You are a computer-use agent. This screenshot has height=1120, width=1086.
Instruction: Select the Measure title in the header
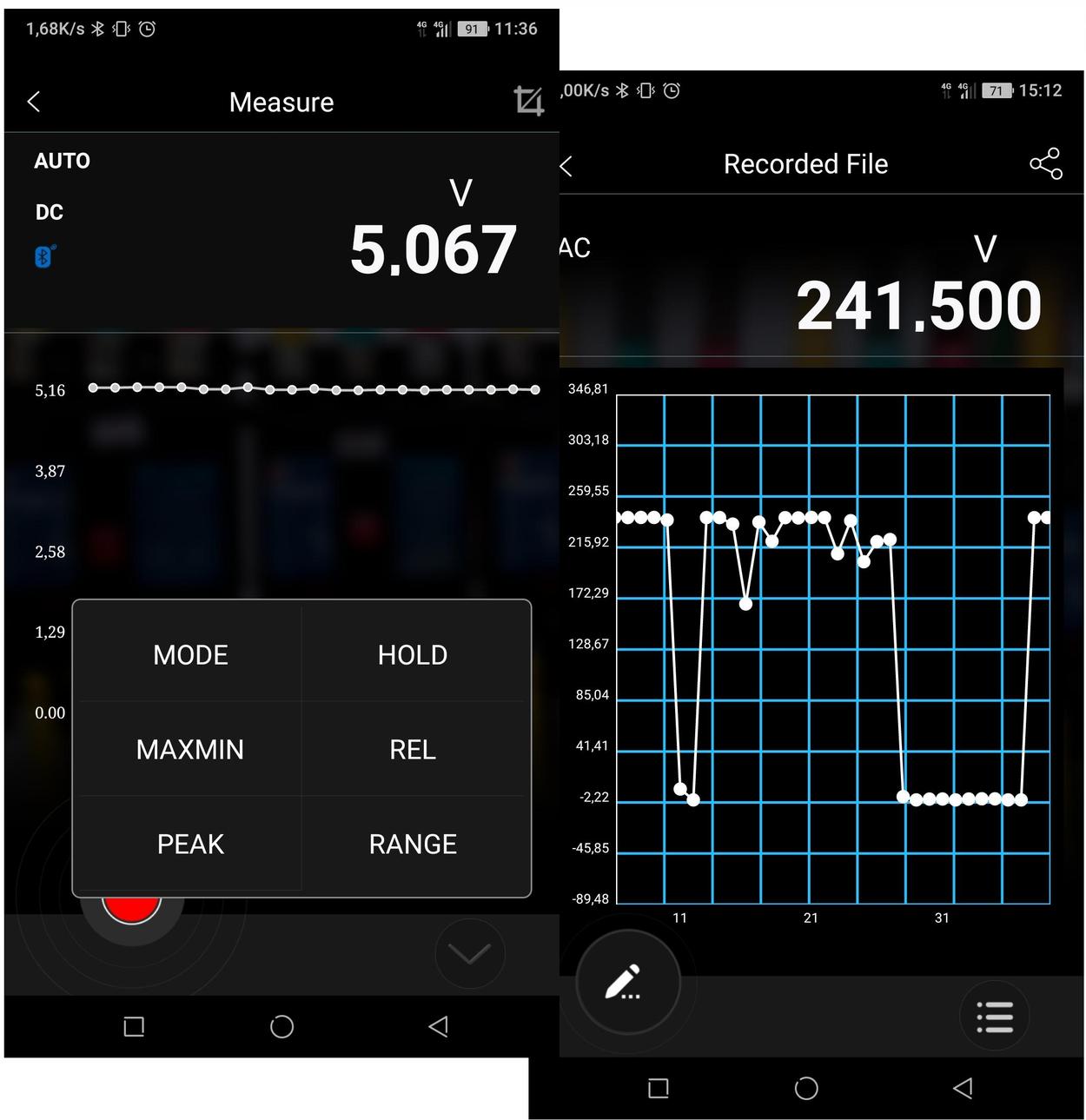281,102
